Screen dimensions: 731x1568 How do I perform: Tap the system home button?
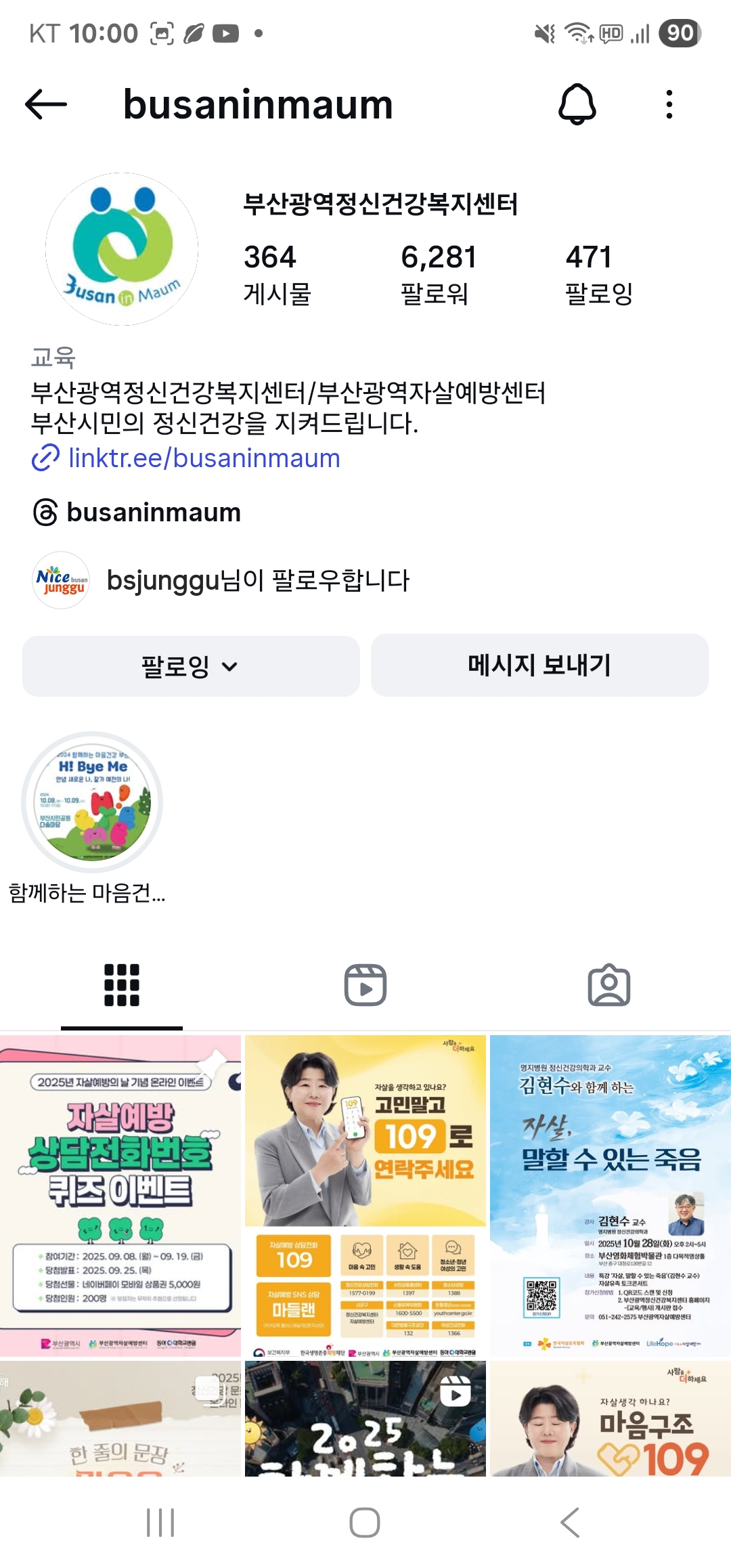(365, 1523)
